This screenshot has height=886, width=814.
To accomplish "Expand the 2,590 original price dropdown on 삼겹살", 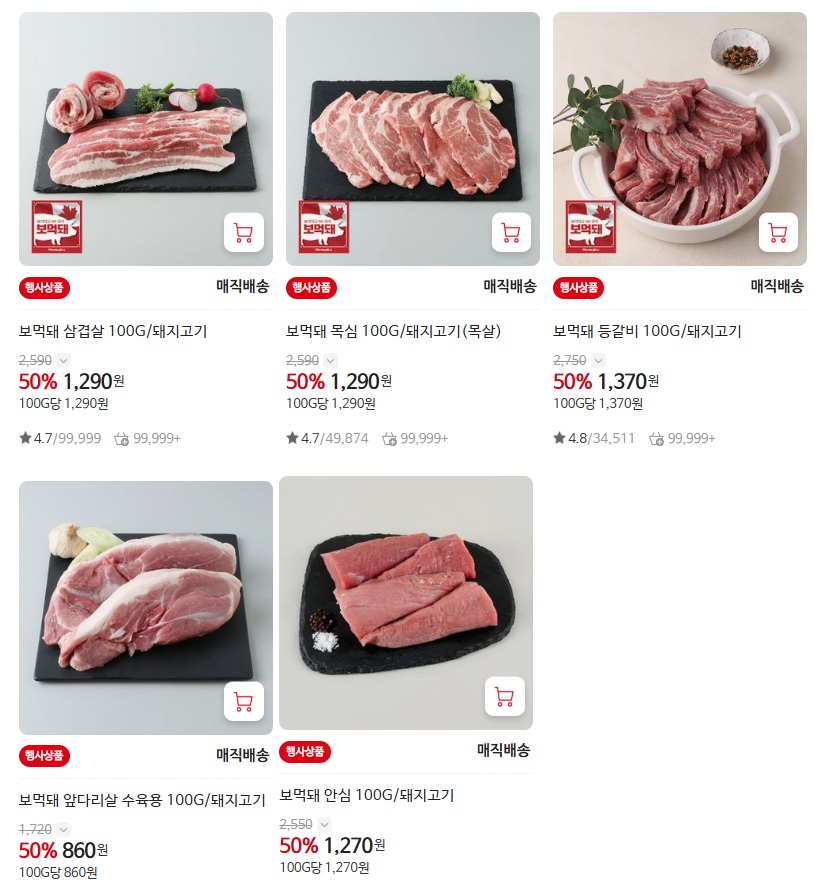I will 61,359.
